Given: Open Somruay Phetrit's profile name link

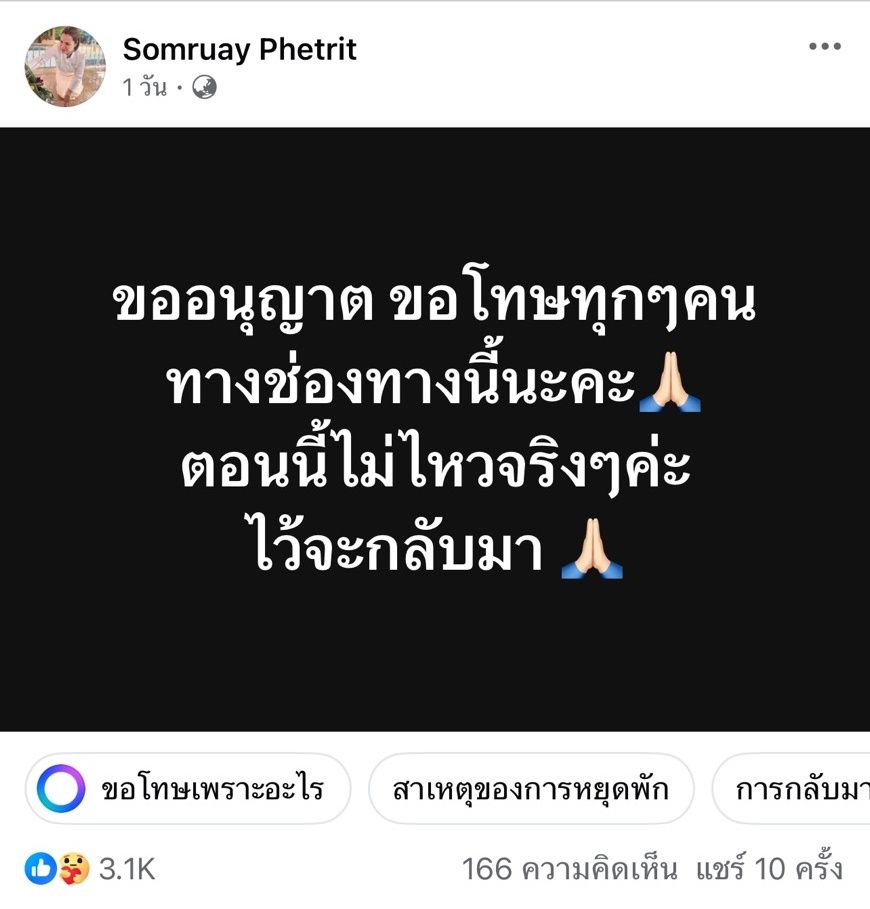Looking at the screenshot, I should point(239,49).
